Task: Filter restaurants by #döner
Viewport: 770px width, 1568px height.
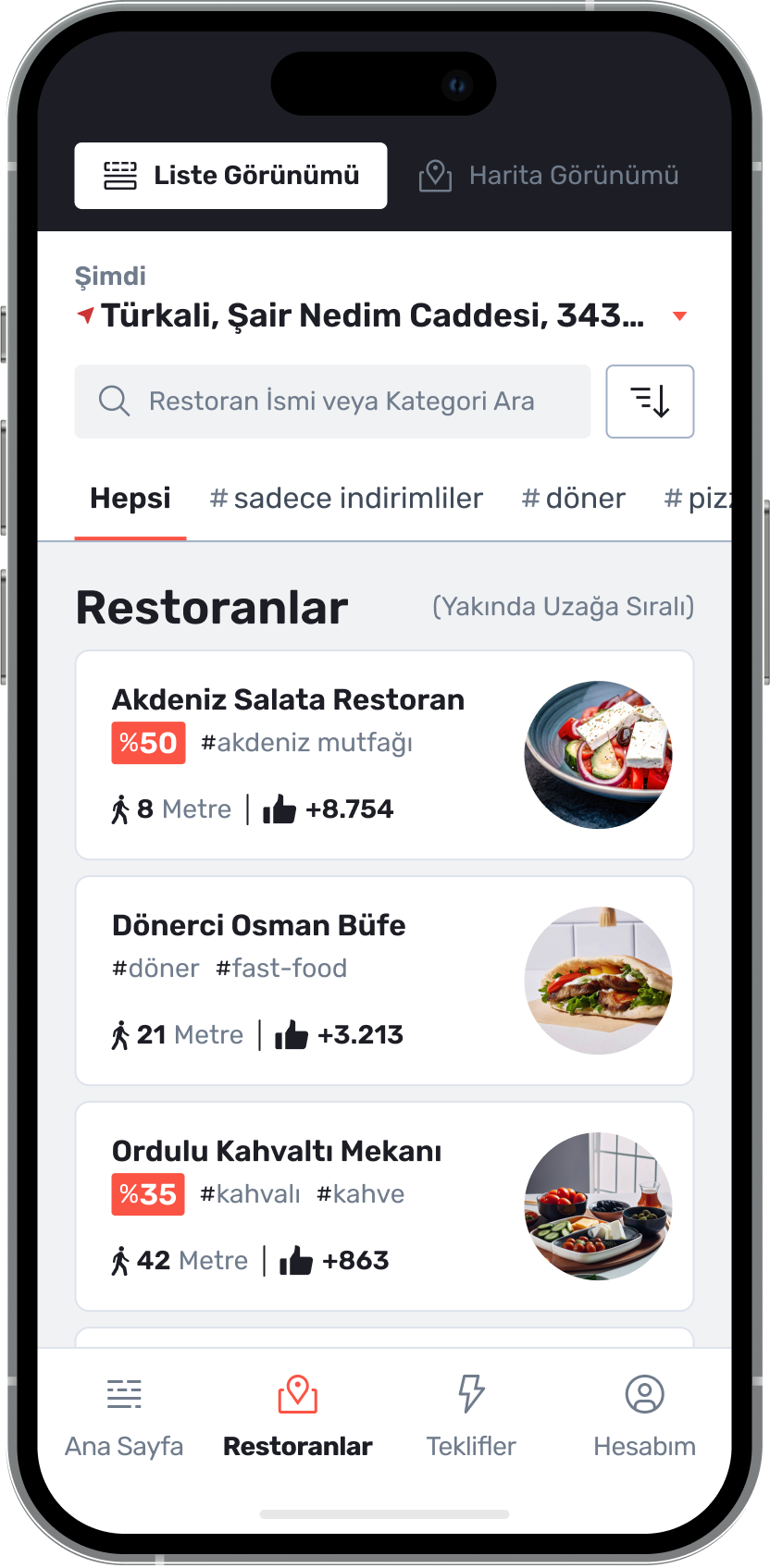Action: click(574, 499)
